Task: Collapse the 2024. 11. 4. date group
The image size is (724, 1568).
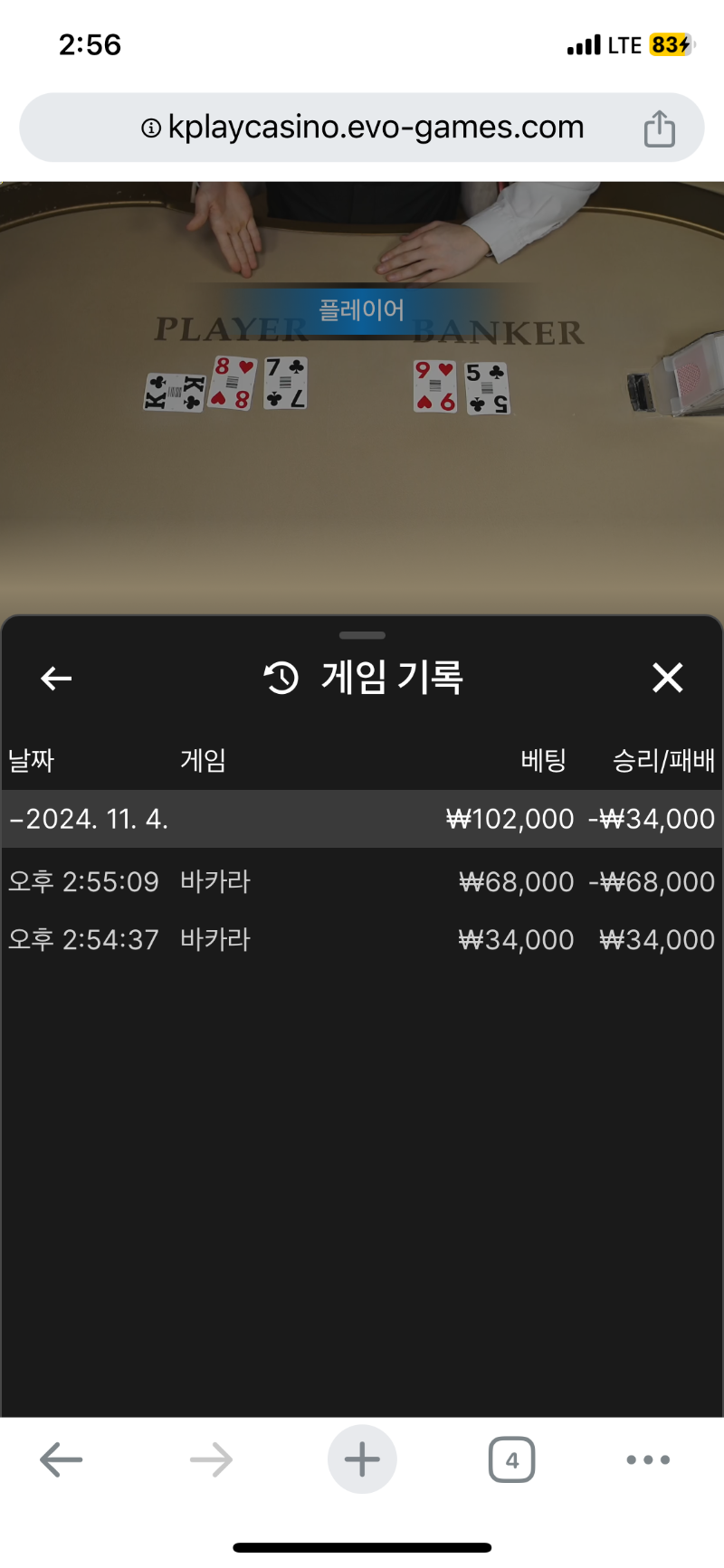Action: pyautogui.click(x=89, y=819)
